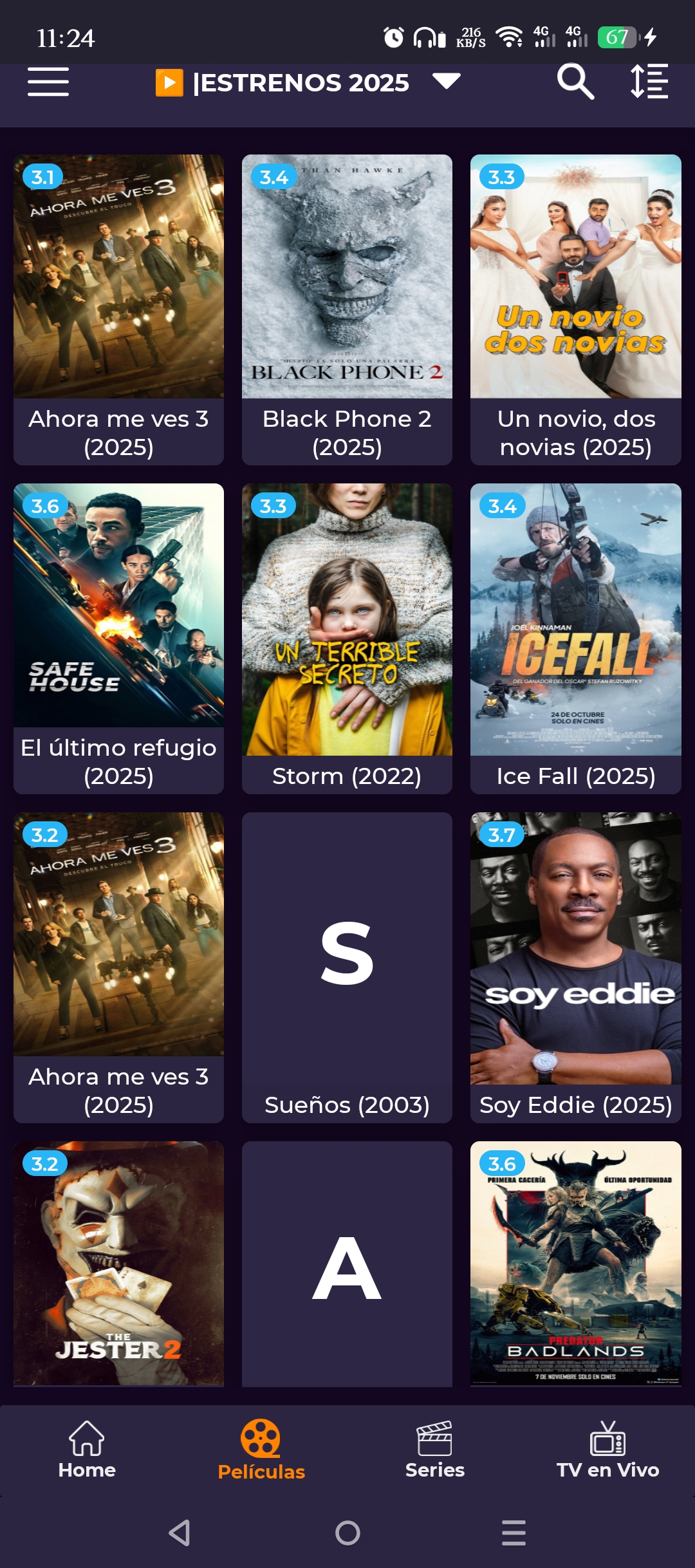
Task: Tap the system back button
Action: pyautogui.click(x=180, y=1533)
